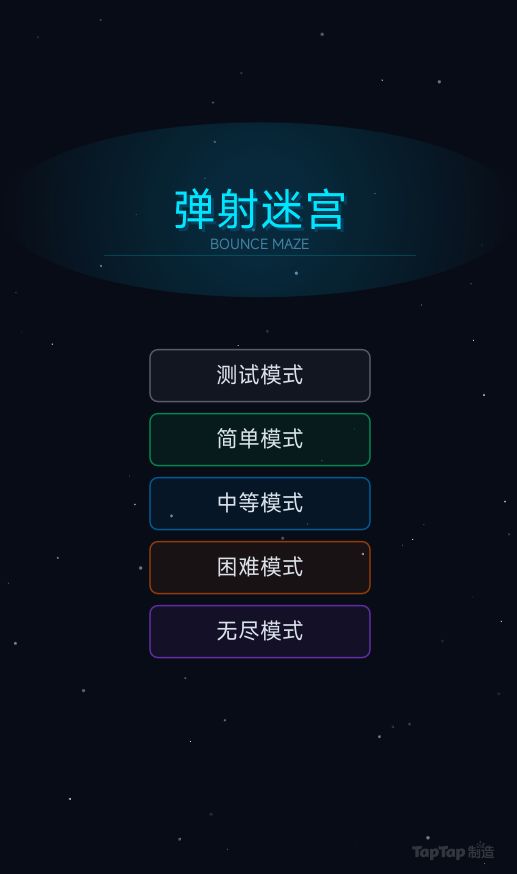Start the 测试模式 test mode
Screen dimensions: 517x874
pyautogui.click(x=260, y=375)
